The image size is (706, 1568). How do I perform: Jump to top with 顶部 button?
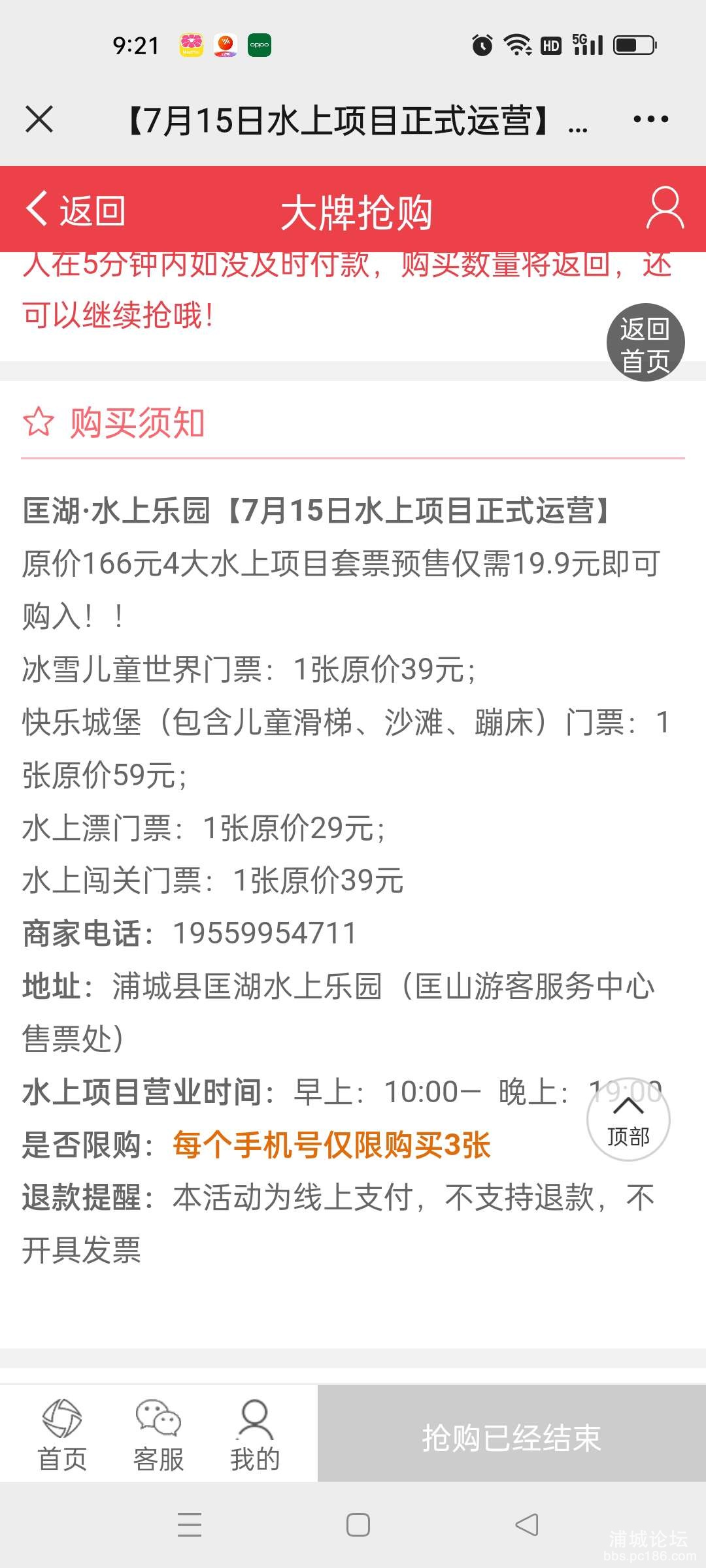628,1120
